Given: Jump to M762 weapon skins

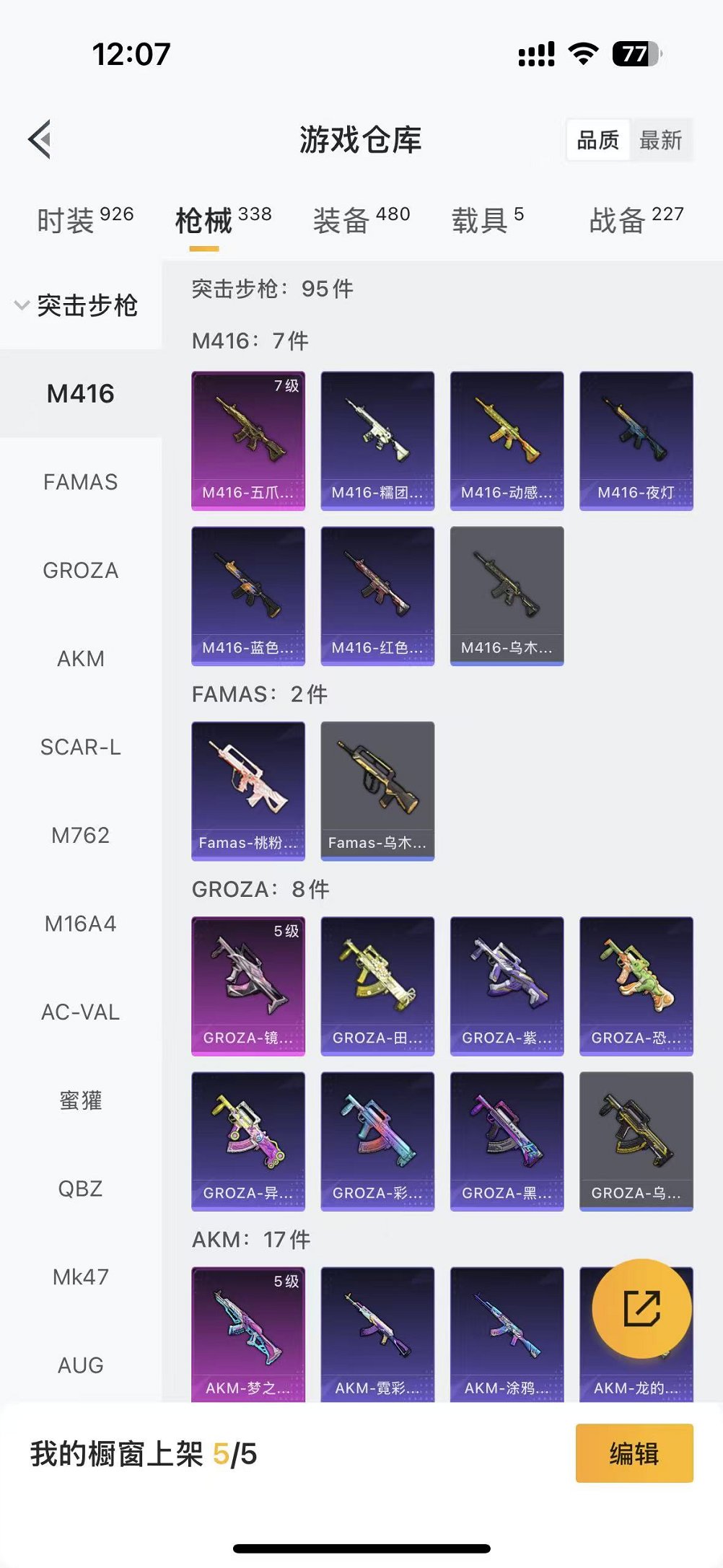Looking at the screenshot, I should click(80, 835).
